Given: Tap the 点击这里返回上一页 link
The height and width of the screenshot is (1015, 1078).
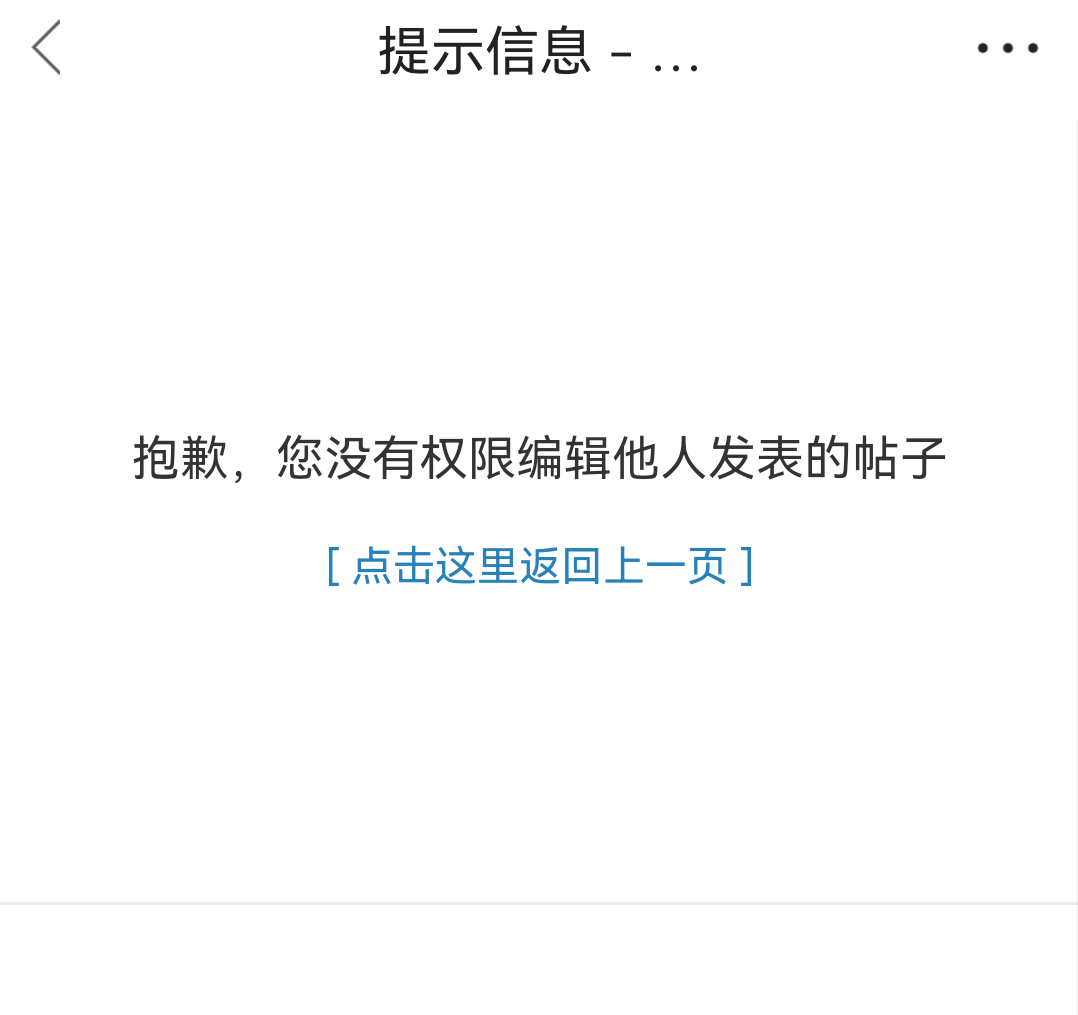Looking at the screenshot, I should click(539, 566).
